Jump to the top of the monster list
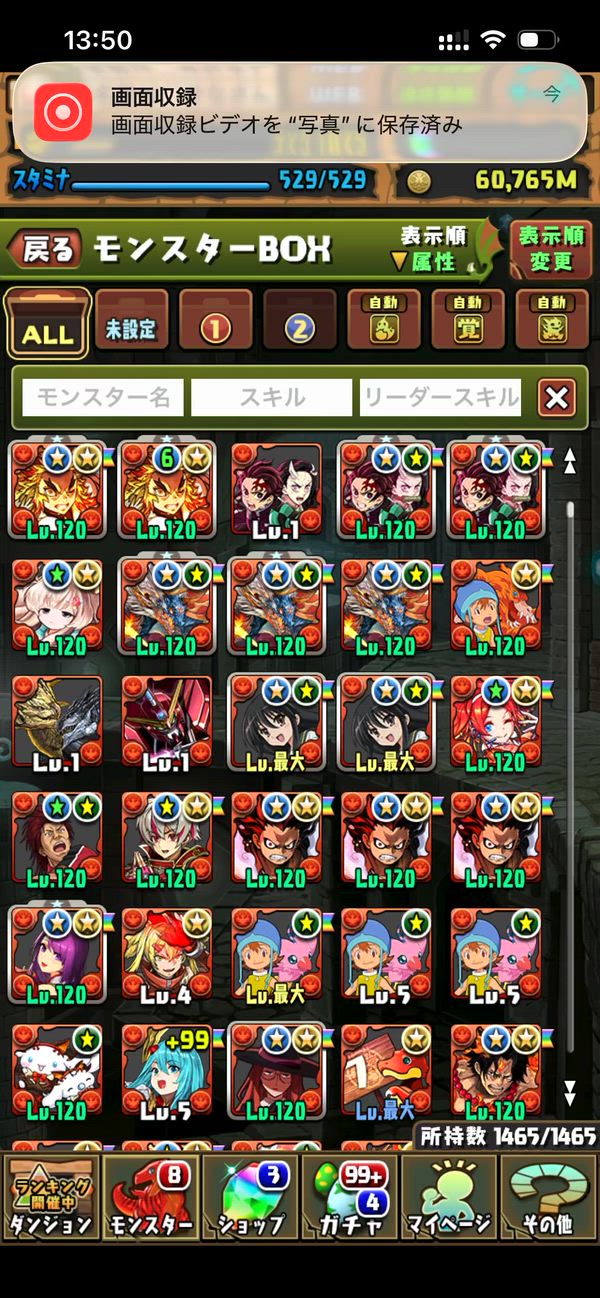This screenshot has width=600, height=1298. (x=570, y=461)
